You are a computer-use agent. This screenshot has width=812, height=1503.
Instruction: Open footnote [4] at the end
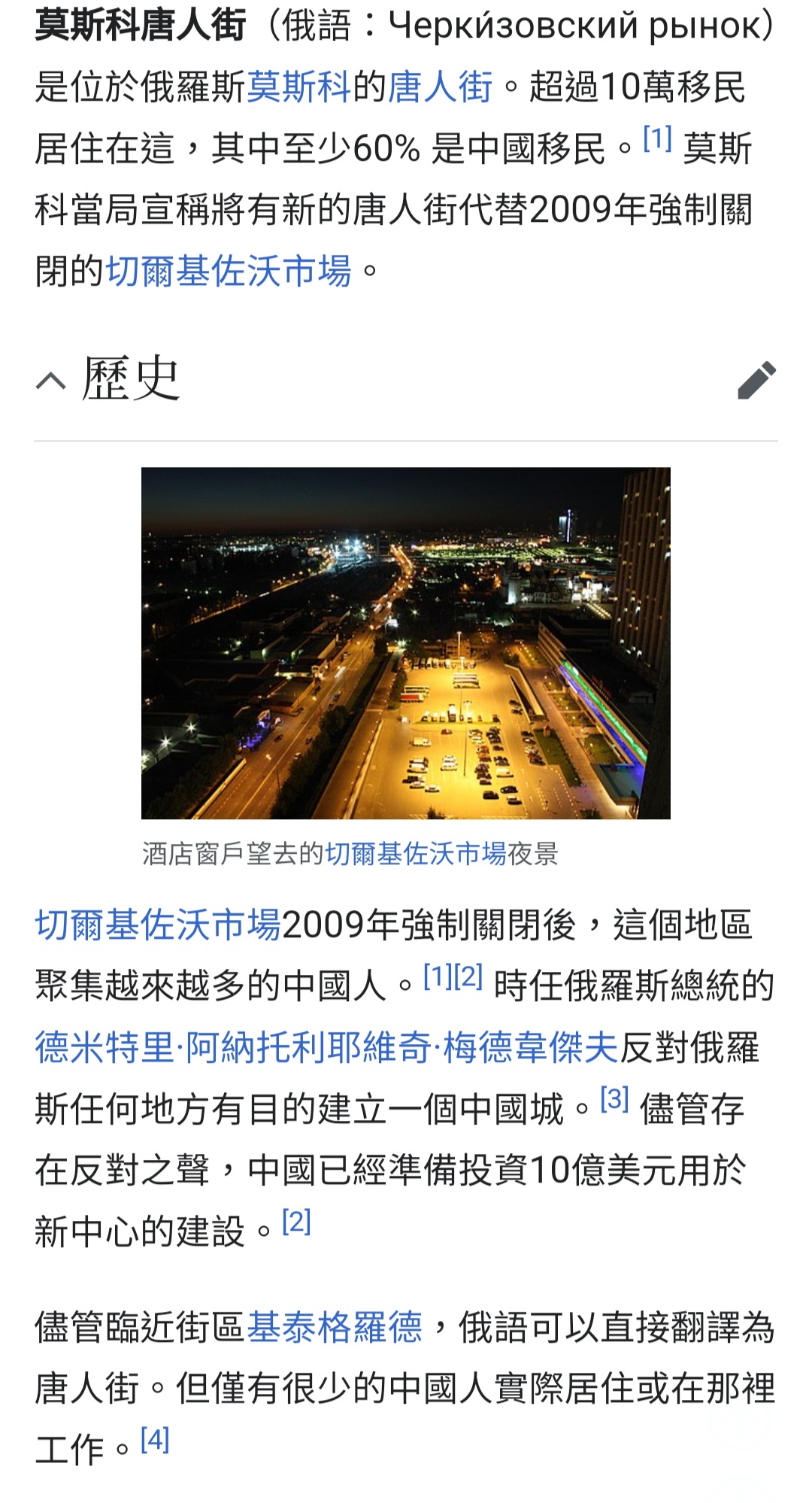click(155, 1440)
